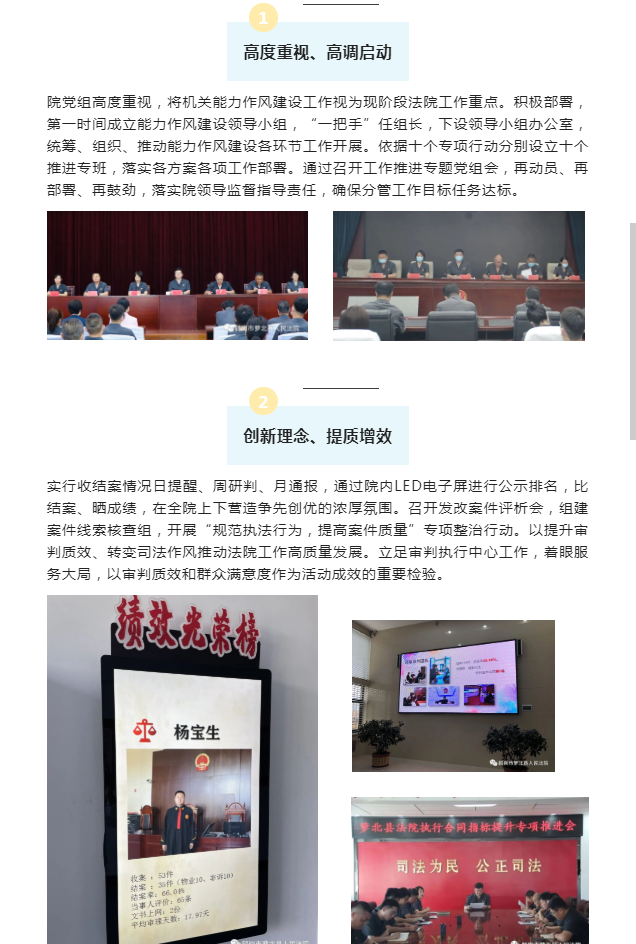Tap the page scrollbar on the right
This screenshot has height=944, width=636.
(x=632, y=330)
